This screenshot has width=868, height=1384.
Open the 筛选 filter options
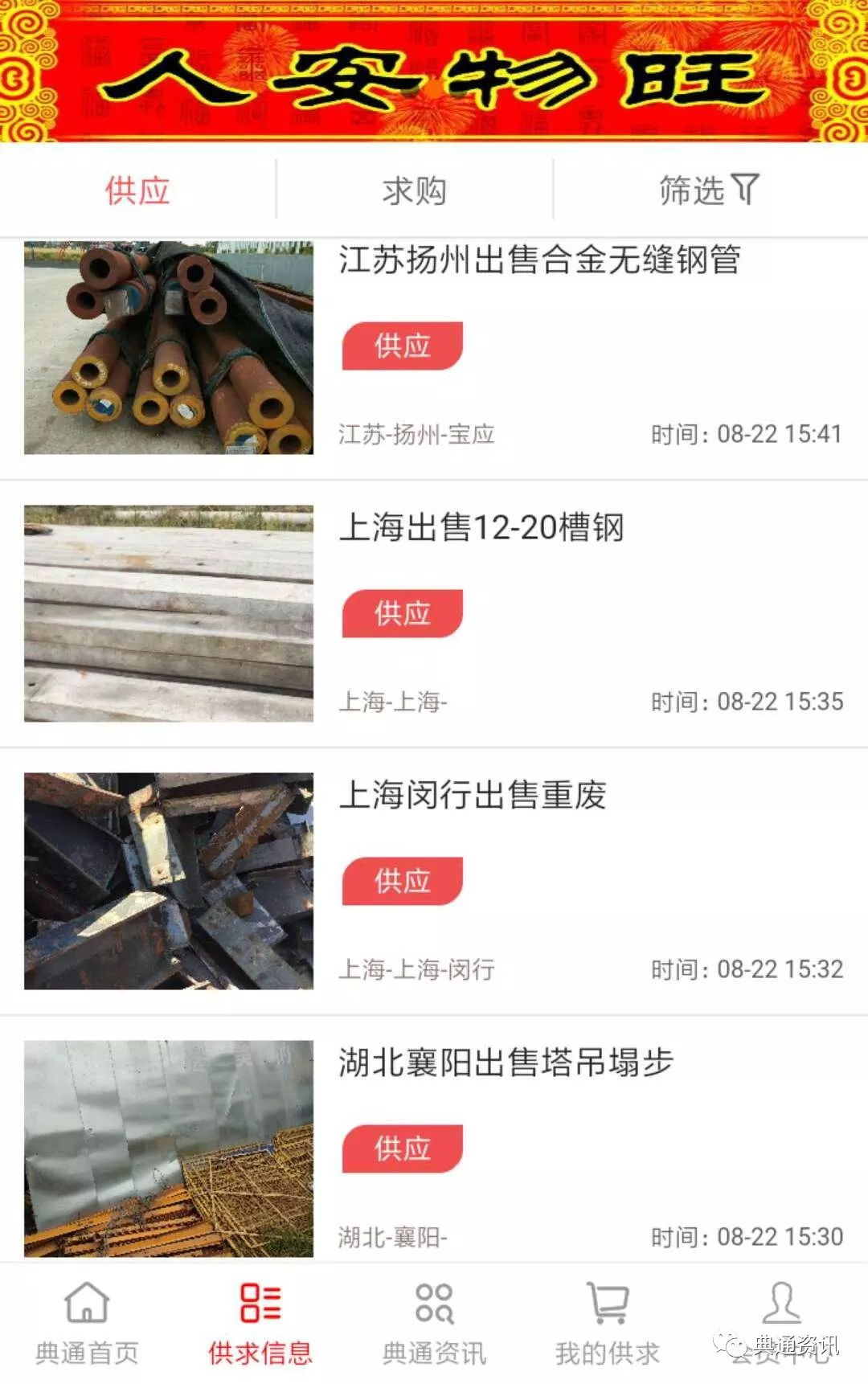tap(708, 190)
